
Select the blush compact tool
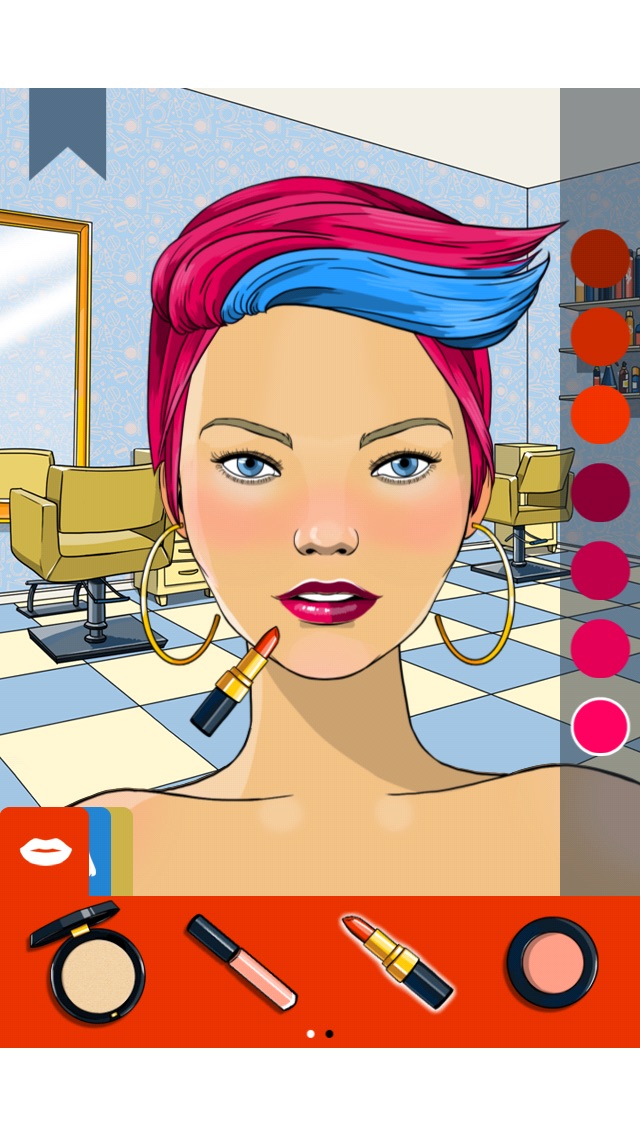click(x=552, y=962)
